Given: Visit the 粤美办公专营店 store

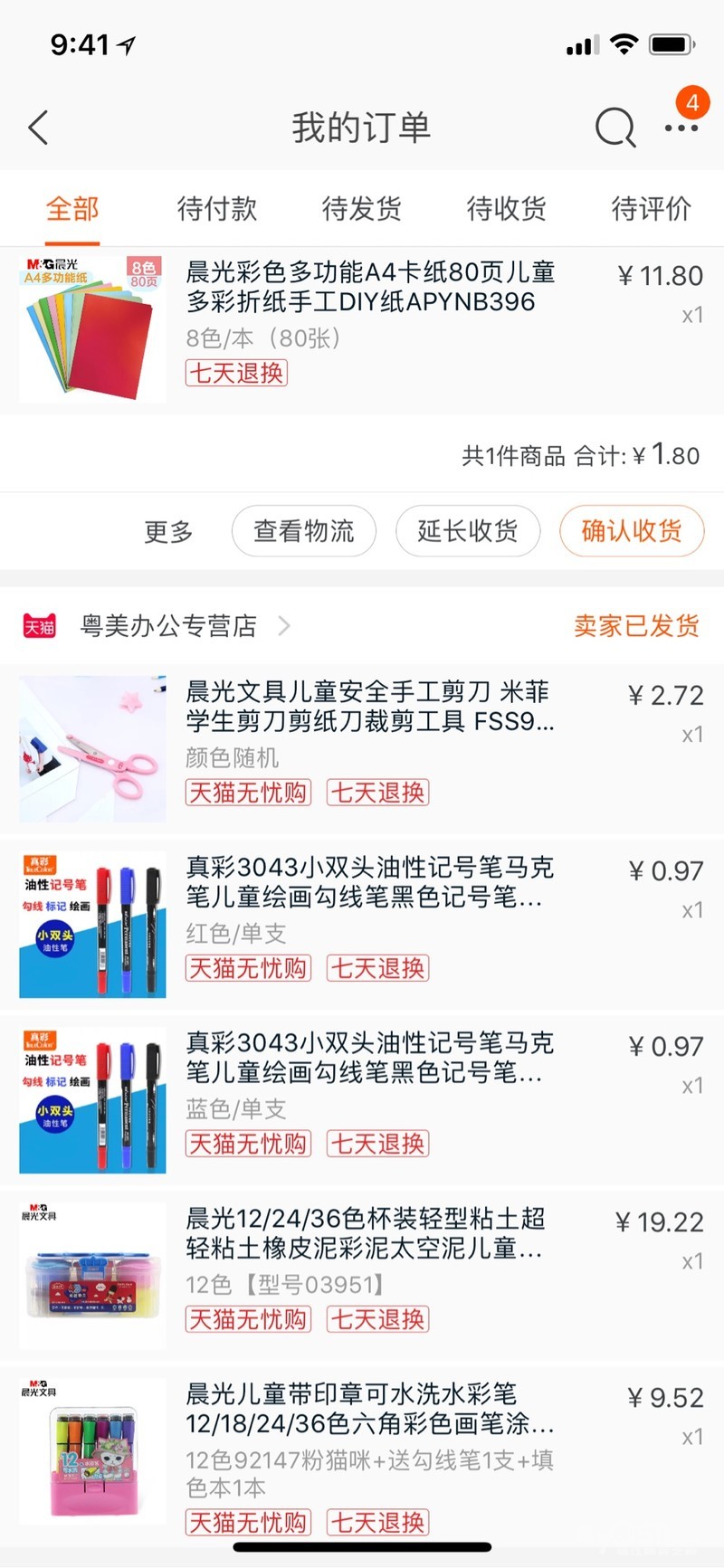Looking at the screenshot, I should point(169,626).
